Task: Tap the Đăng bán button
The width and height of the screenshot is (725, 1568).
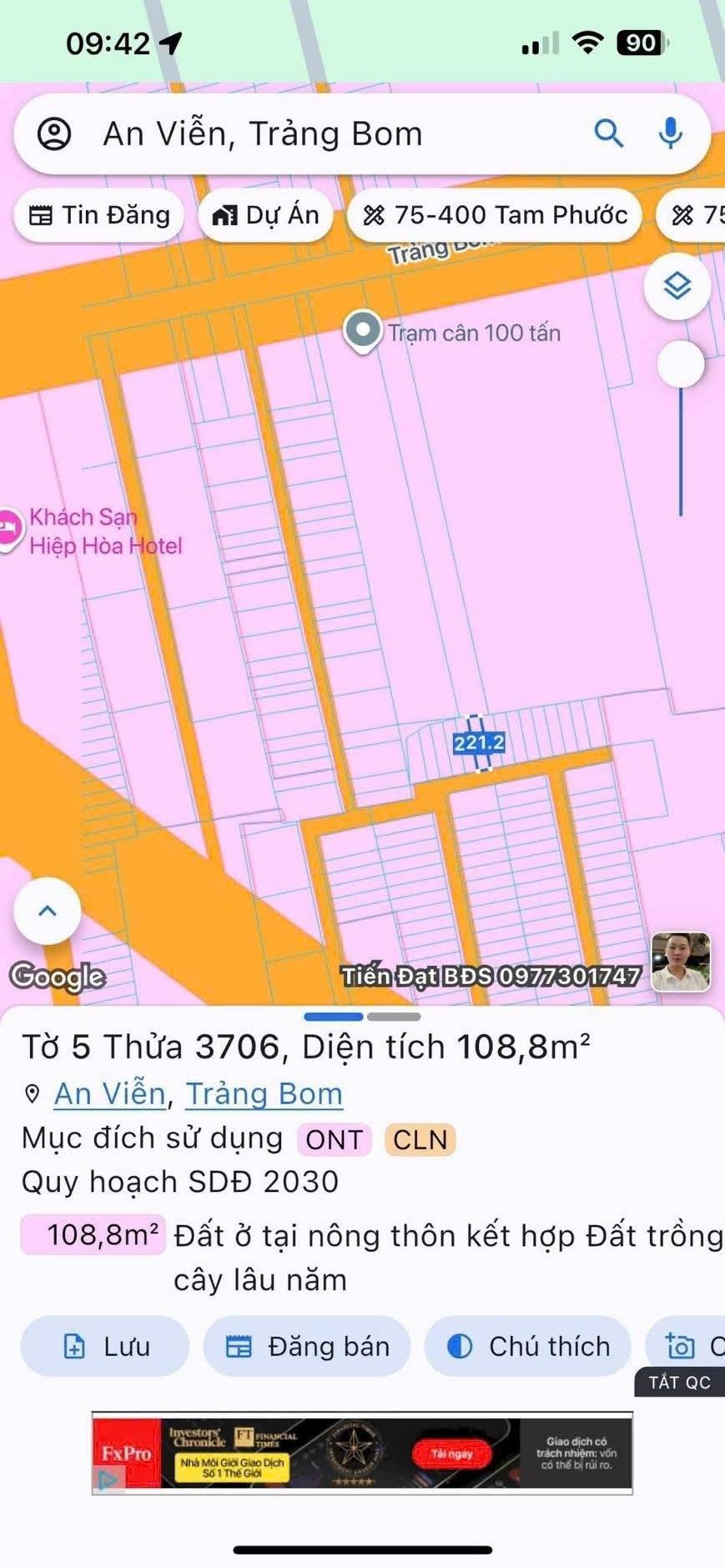Action: point(307,1347)
